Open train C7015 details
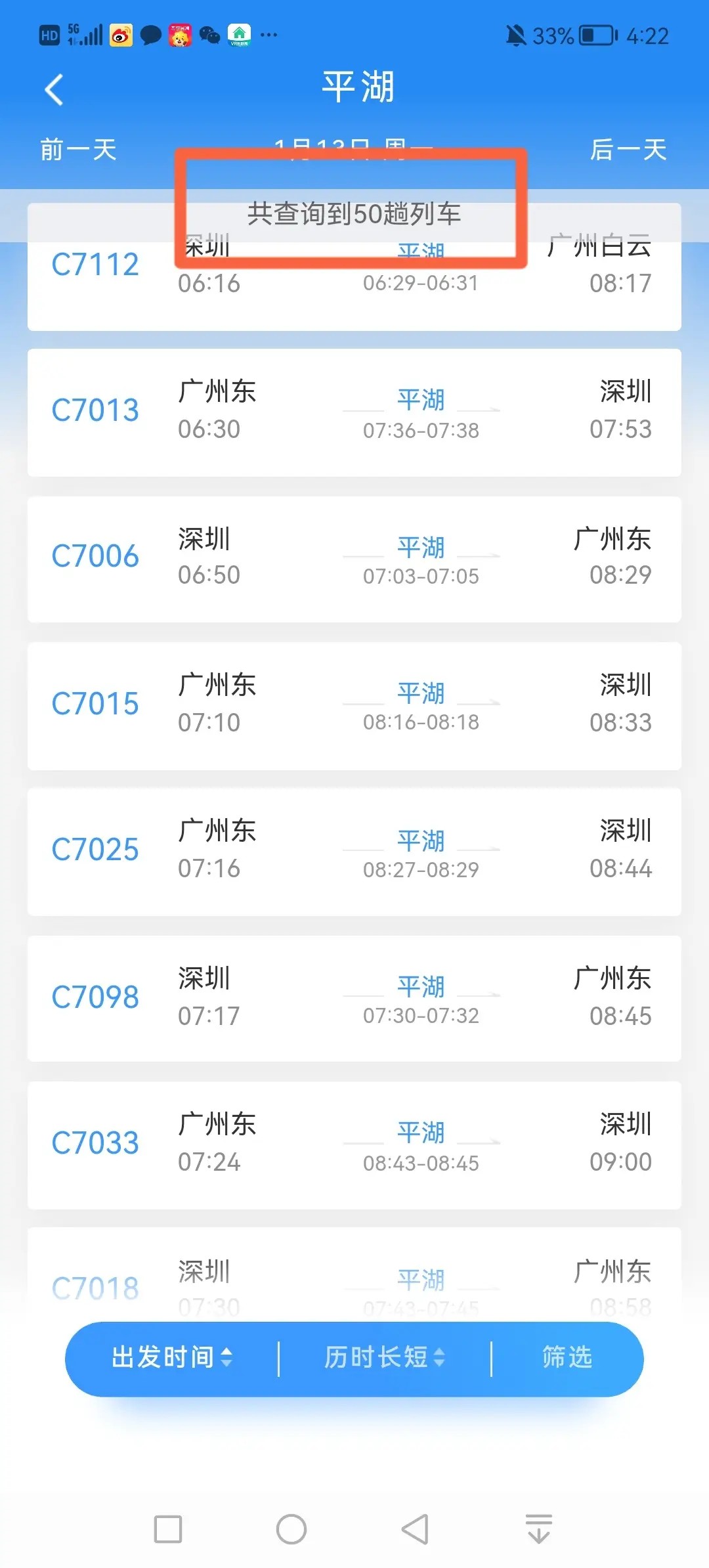Viewport: 709px width, 1568px height. [354, 705]
